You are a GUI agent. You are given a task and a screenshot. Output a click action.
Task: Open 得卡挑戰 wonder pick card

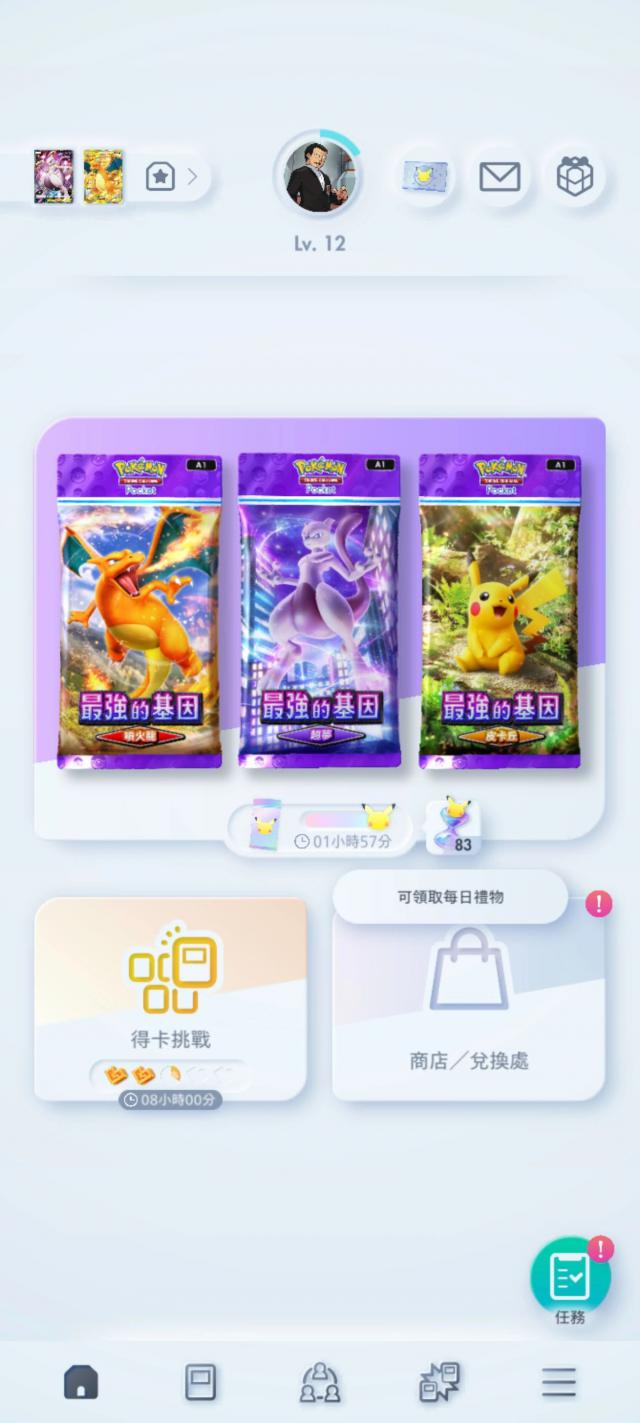point(170,998)
